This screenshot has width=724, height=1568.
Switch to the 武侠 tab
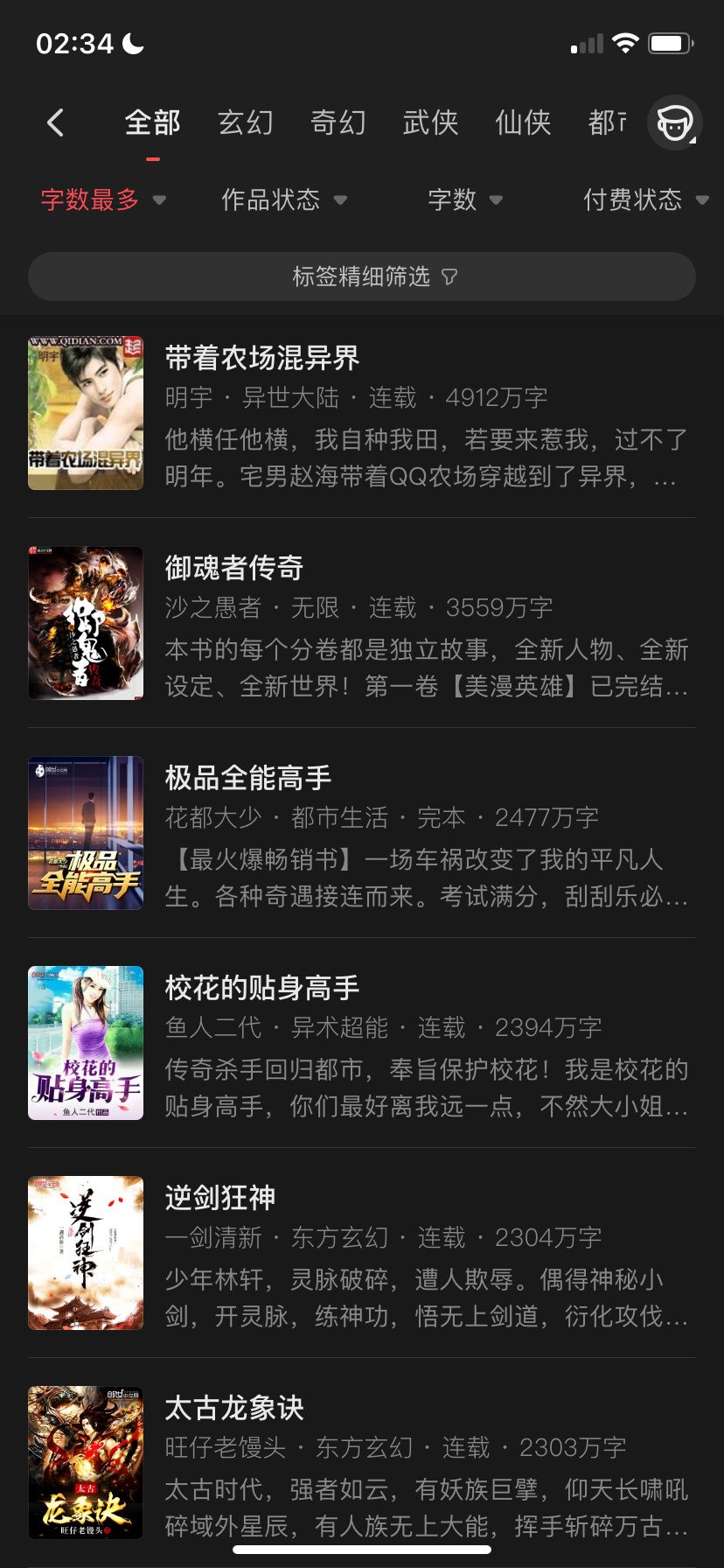(x=430, y=122)
